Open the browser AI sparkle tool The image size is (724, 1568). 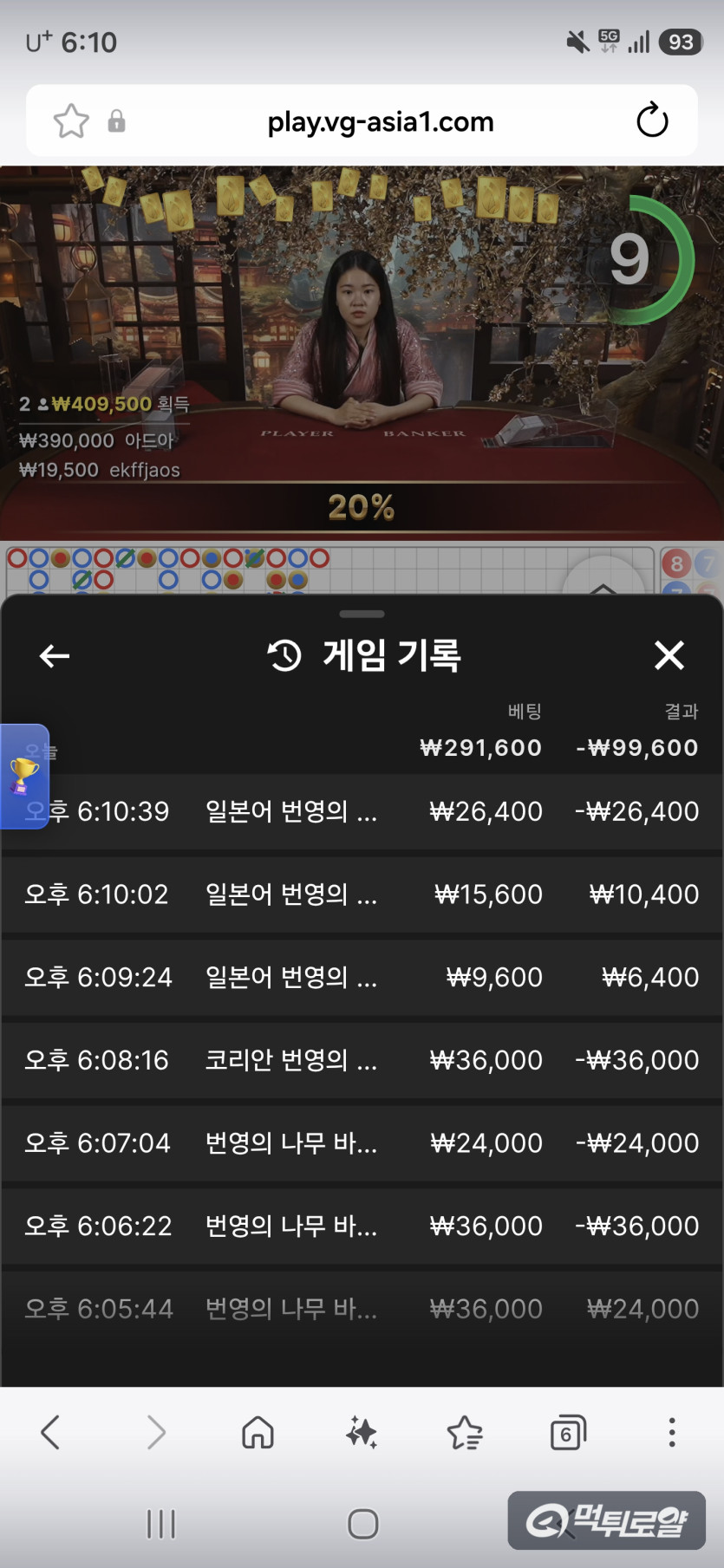click(x=362, y=1433)
